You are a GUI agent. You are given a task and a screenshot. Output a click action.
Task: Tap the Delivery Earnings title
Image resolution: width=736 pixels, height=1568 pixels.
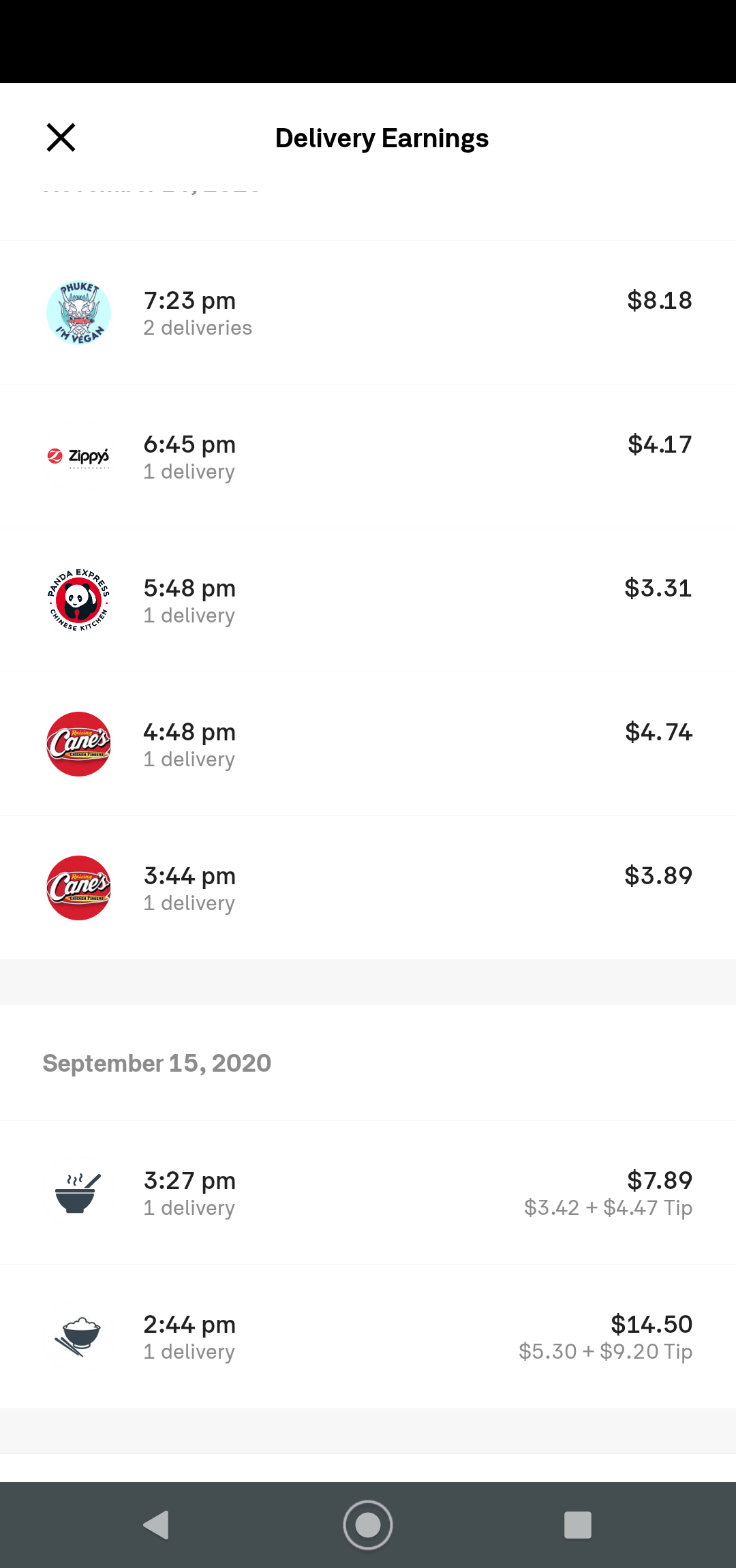click(x=382, y=137)
